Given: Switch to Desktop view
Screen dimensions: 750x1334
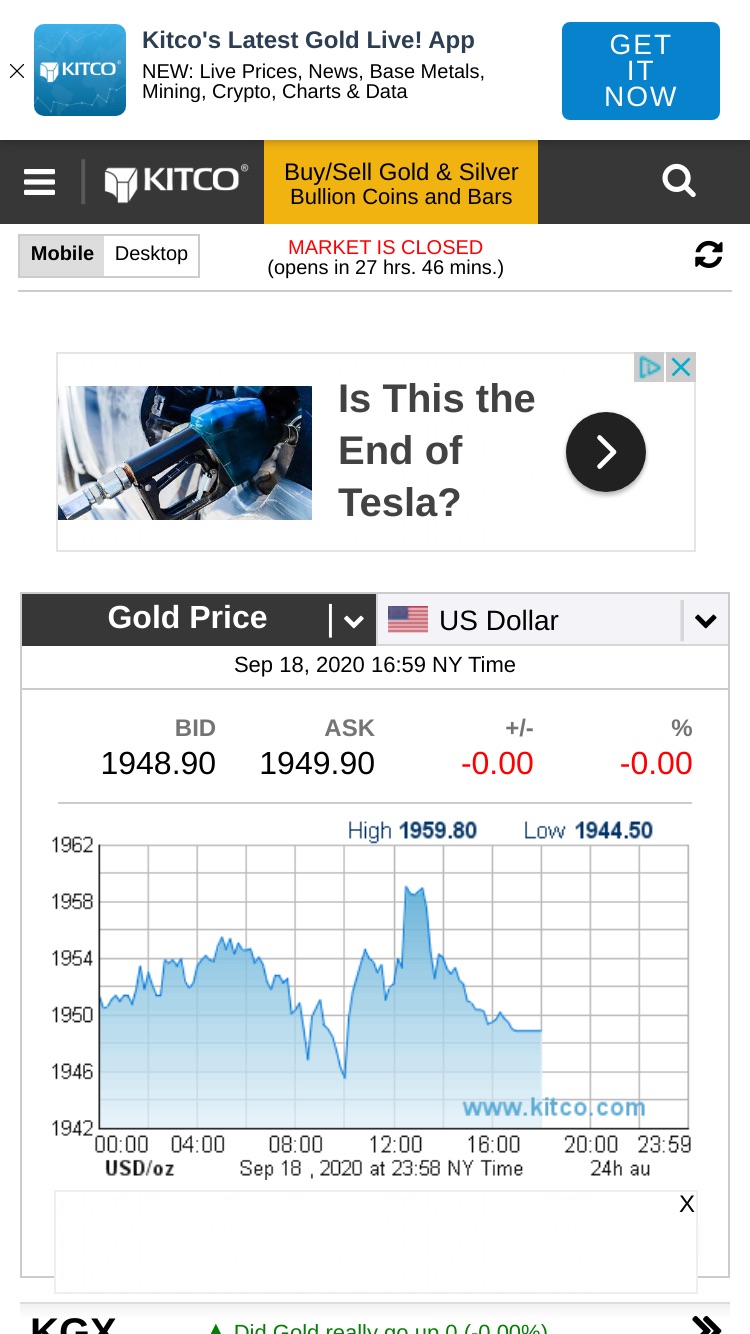Looking at the screenshot, I should pyautogui.click(x=151, y=255).
